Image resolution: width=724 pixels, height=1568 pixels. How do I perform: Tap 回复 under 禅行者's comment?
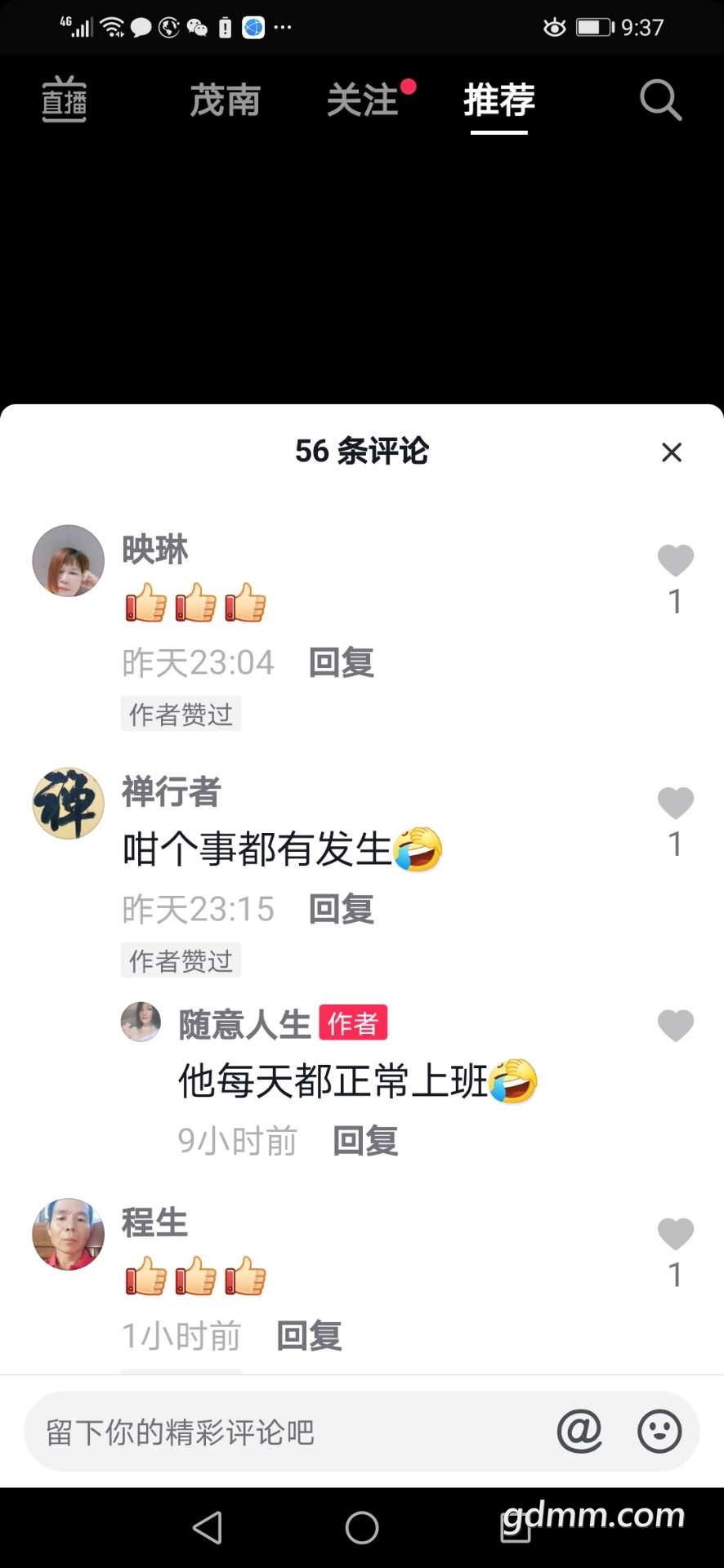pyautogui.click(x=342, y=909)
